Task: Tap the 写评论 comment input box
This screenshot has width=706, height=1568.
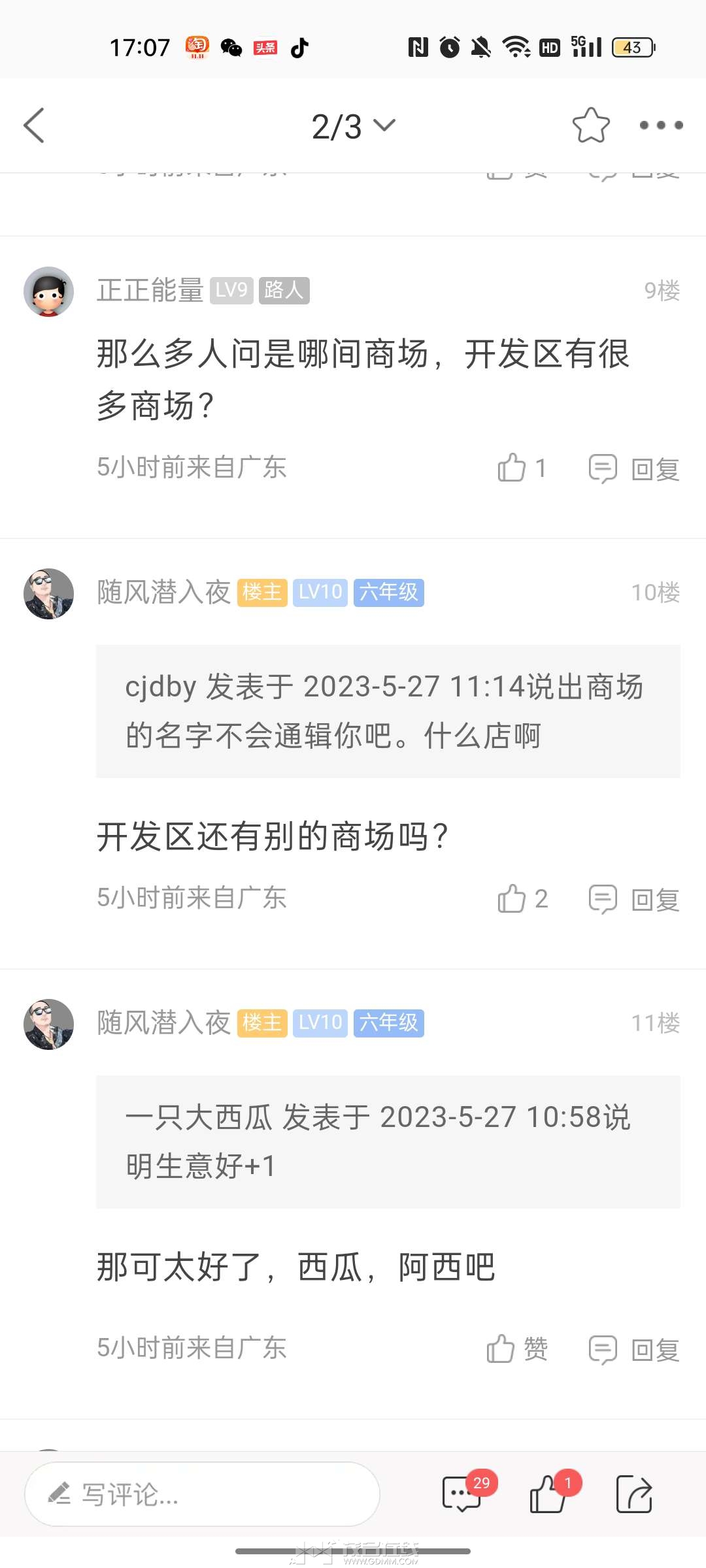Action: [x=202, y=1494]
